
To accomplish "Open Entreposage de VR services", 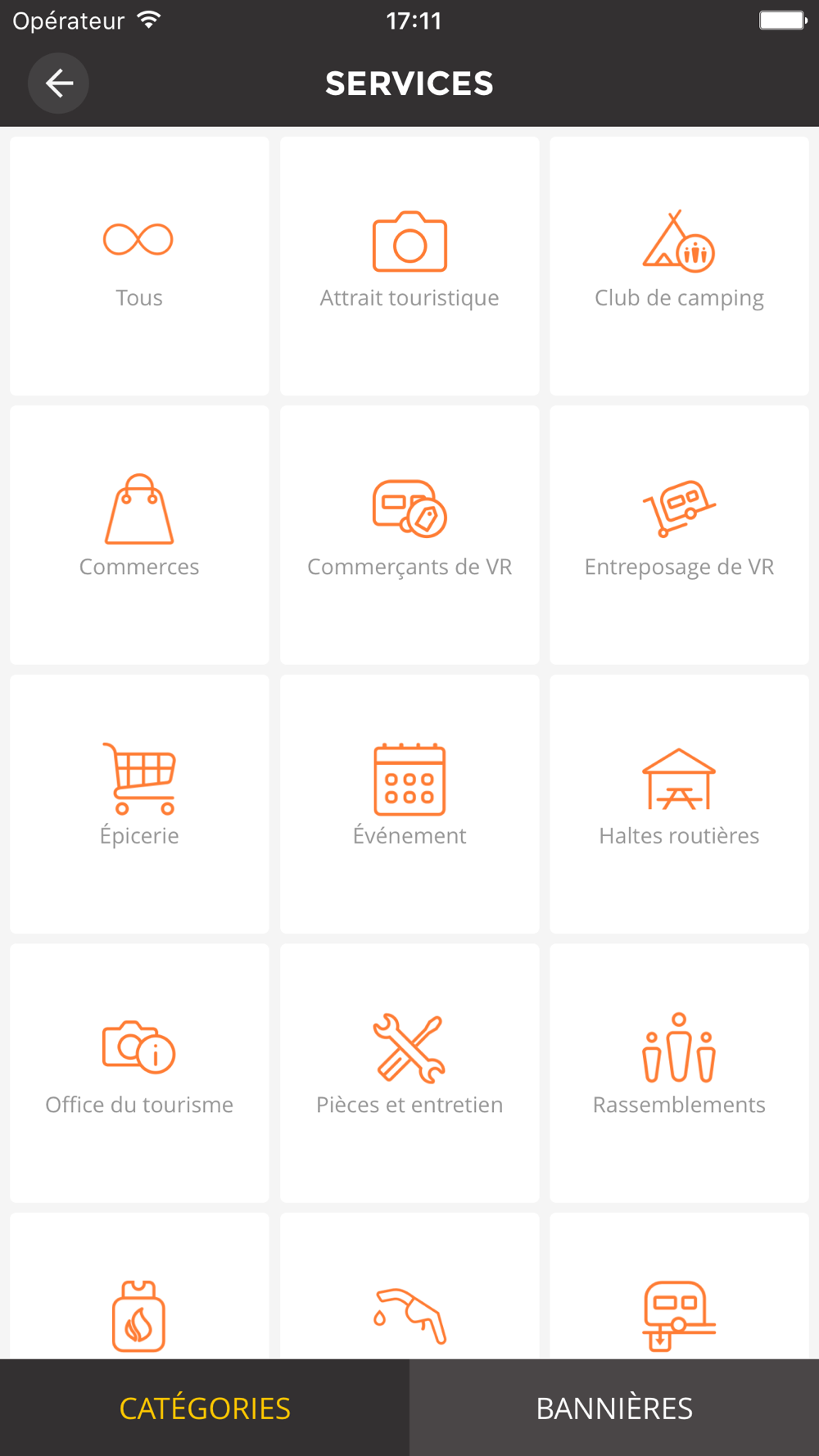I will click(x=679, y=535).
